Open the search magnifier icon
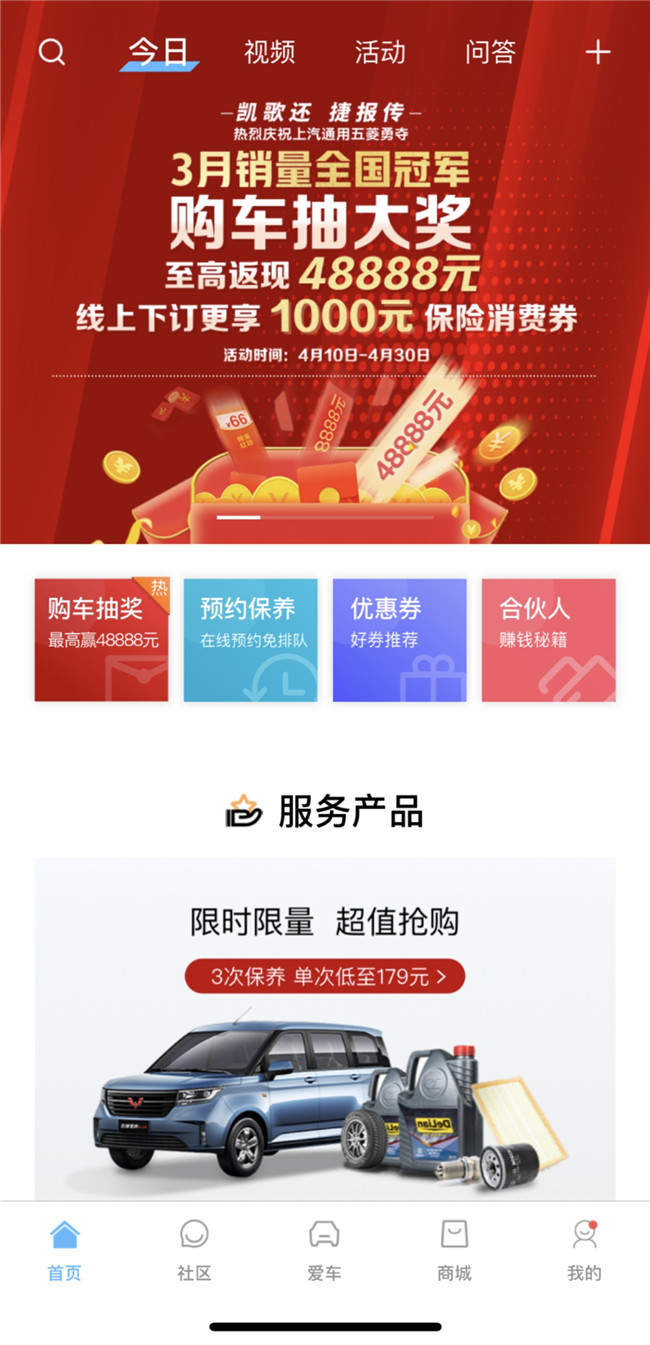 52,52
